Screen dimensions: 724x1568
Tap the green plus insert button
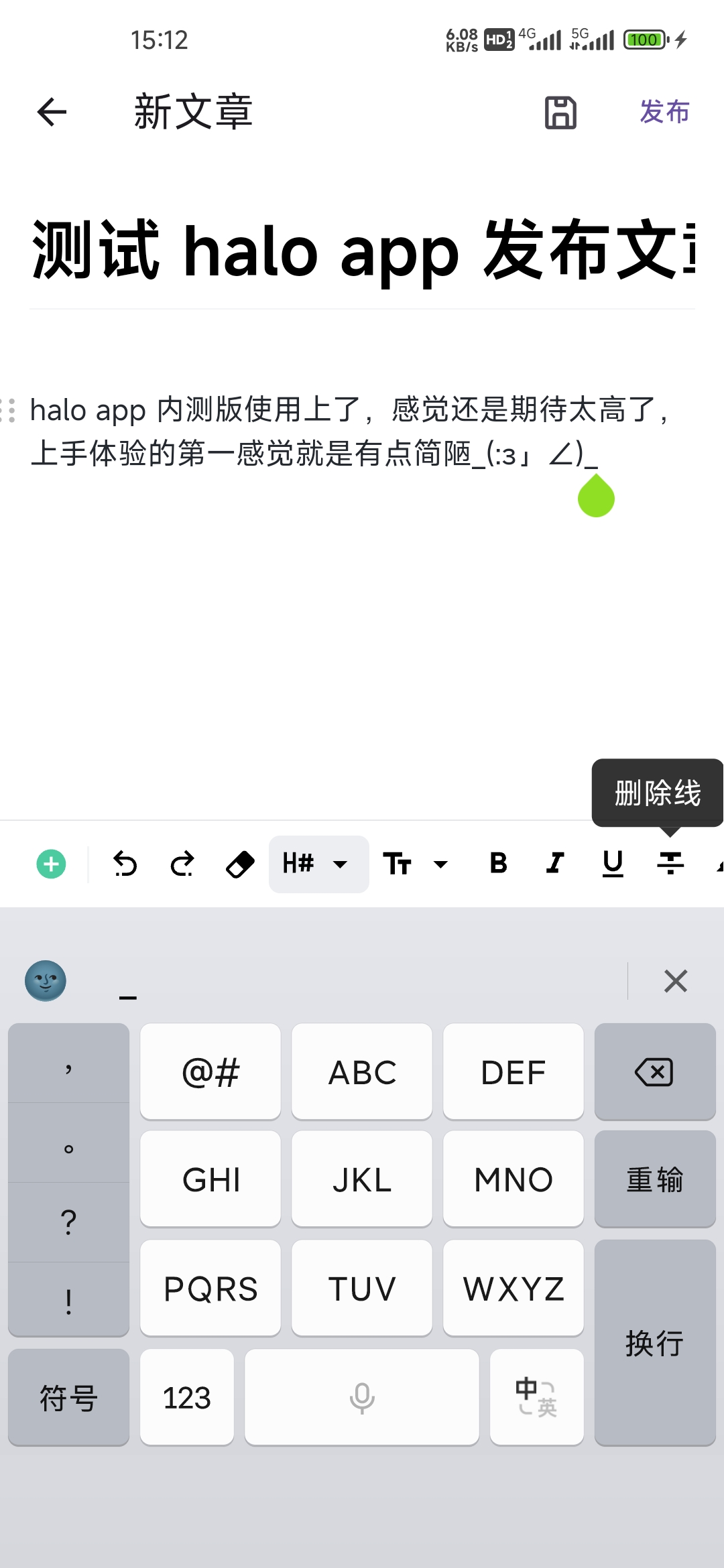coord(51,864)
